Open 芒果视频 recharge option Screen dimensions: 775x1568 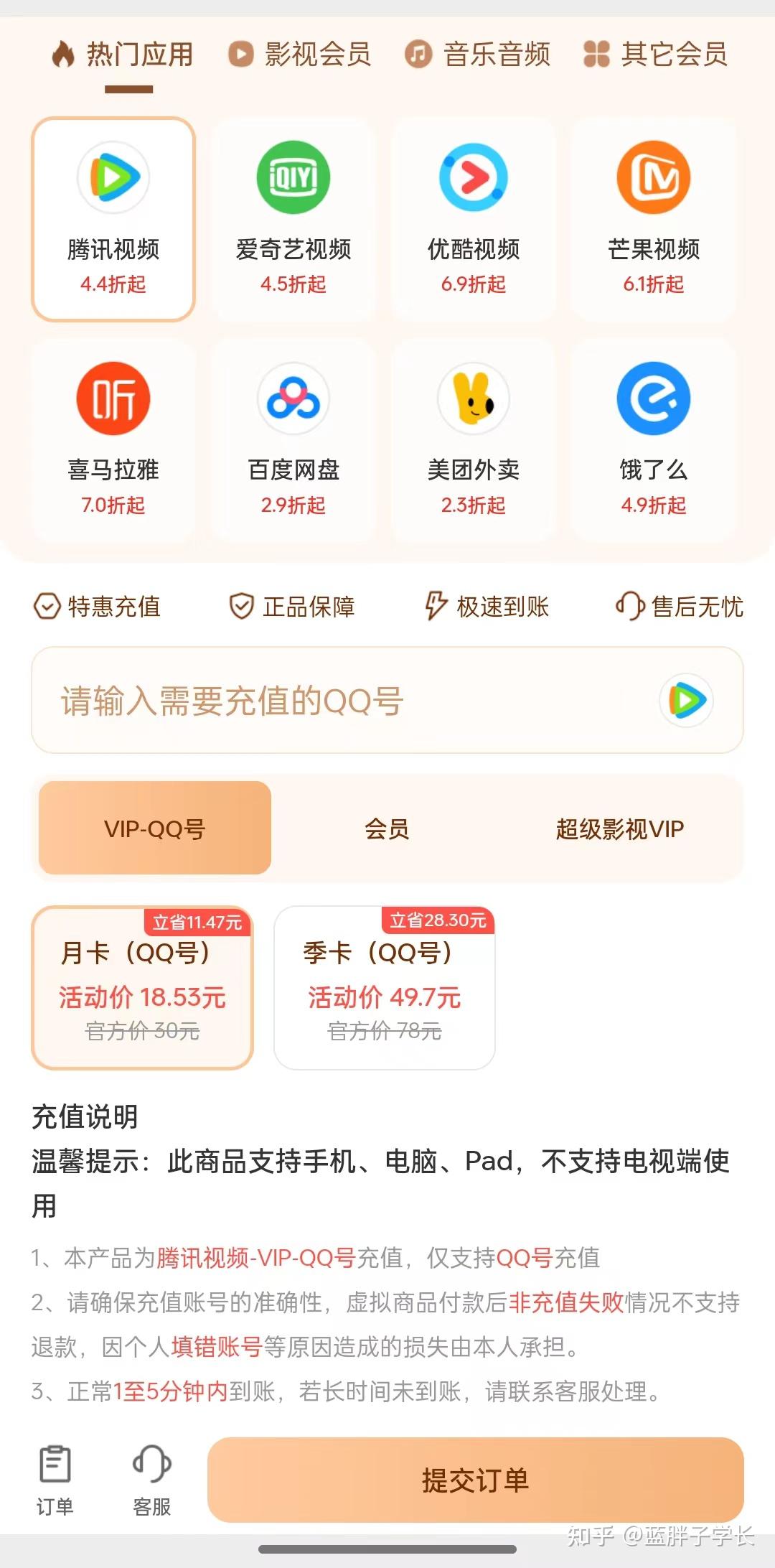[x=654, y=218]
